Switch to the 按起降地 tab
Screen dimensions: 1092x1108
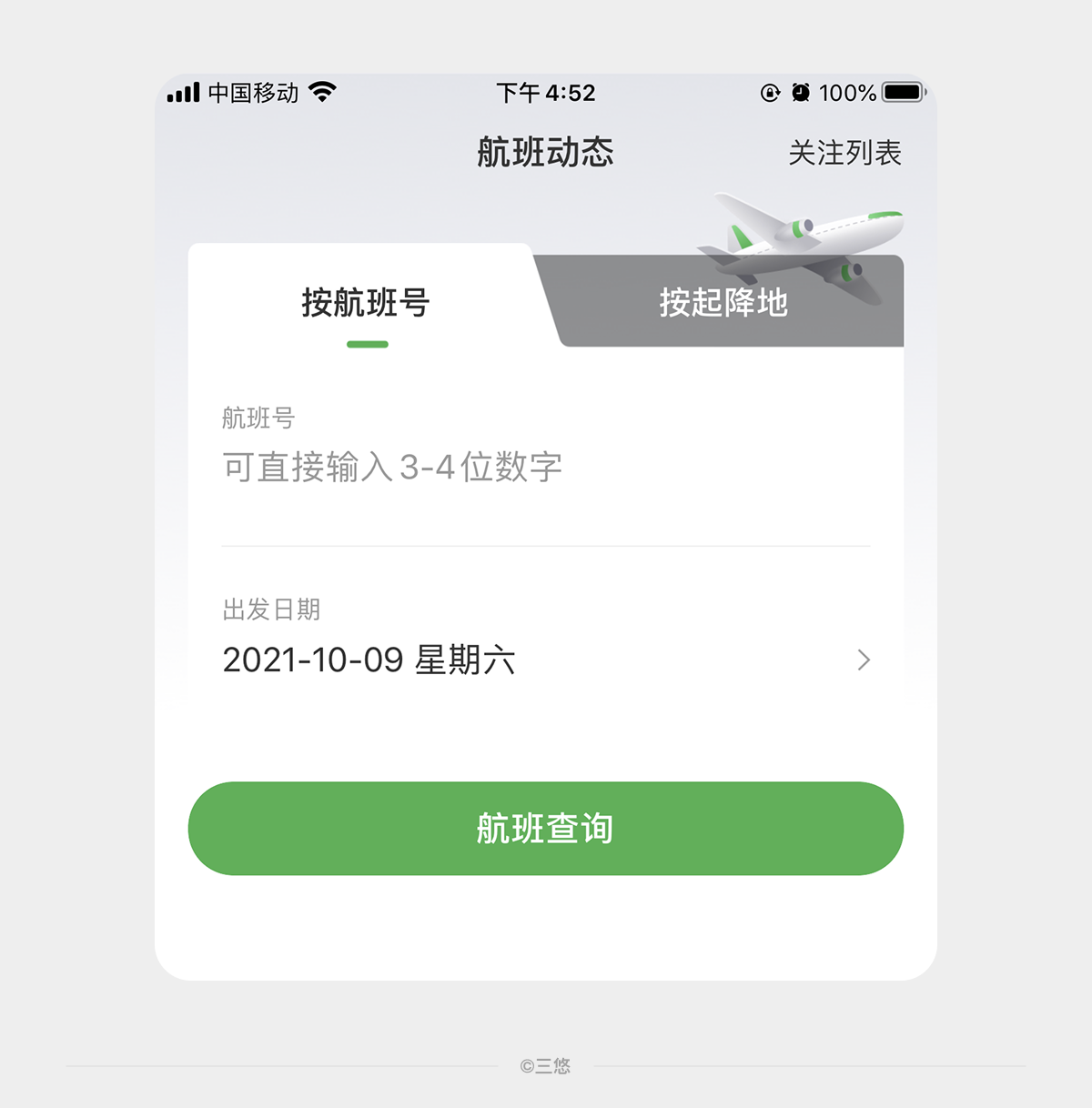723,304
